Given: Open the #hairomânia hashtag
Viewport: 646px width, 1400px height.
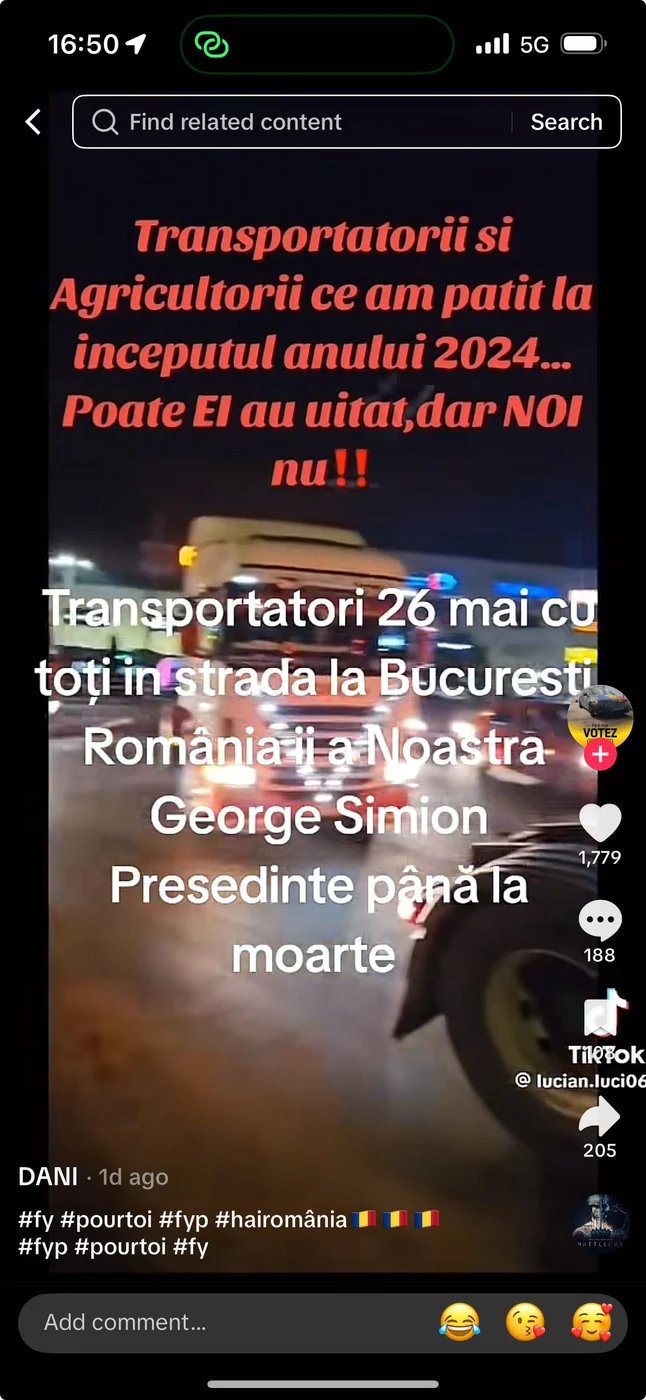Looking at the screenshot, I should click(x=280, y=1220).
